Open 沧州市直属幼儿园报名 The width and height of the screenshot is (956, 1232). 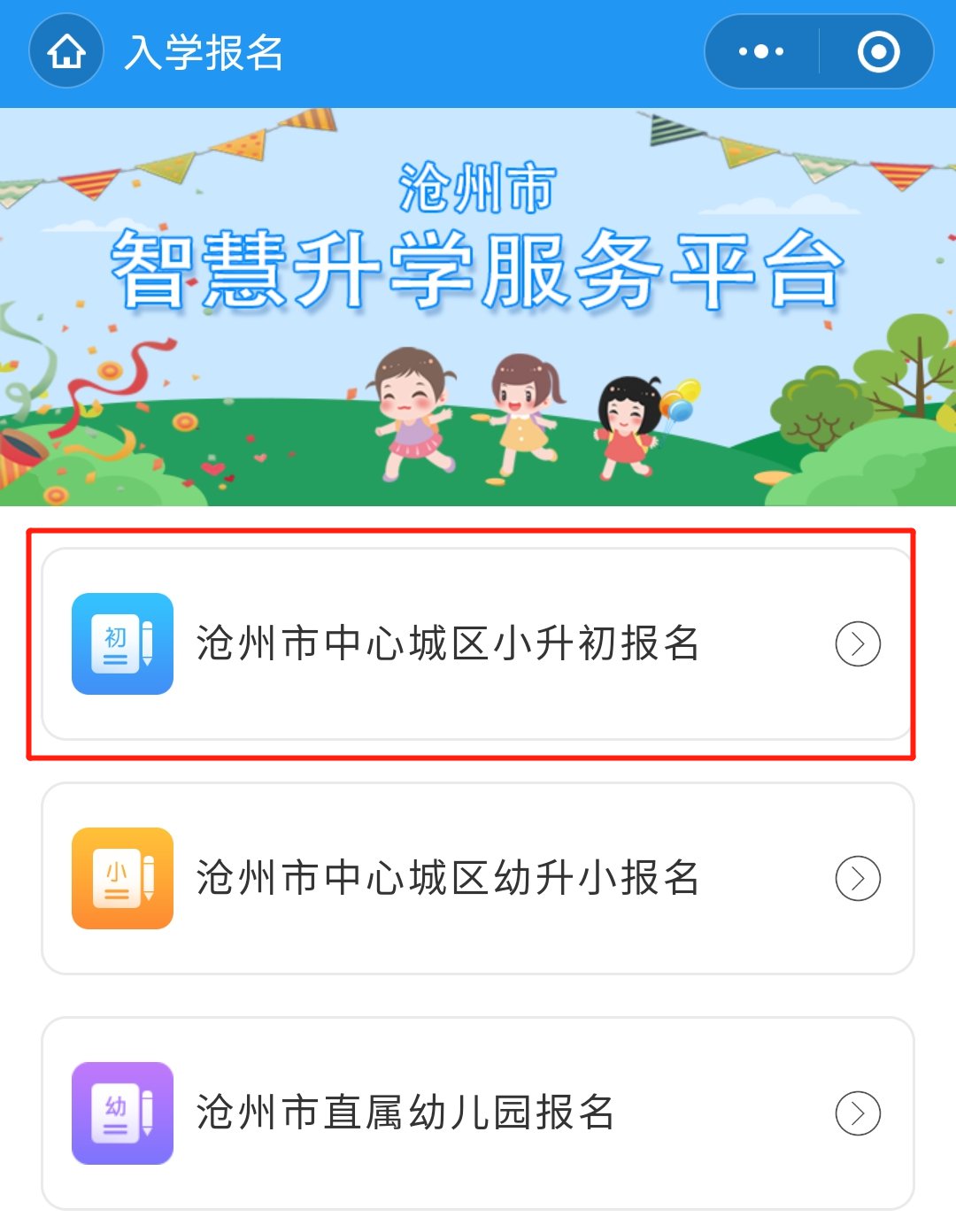coord(477,1113)
